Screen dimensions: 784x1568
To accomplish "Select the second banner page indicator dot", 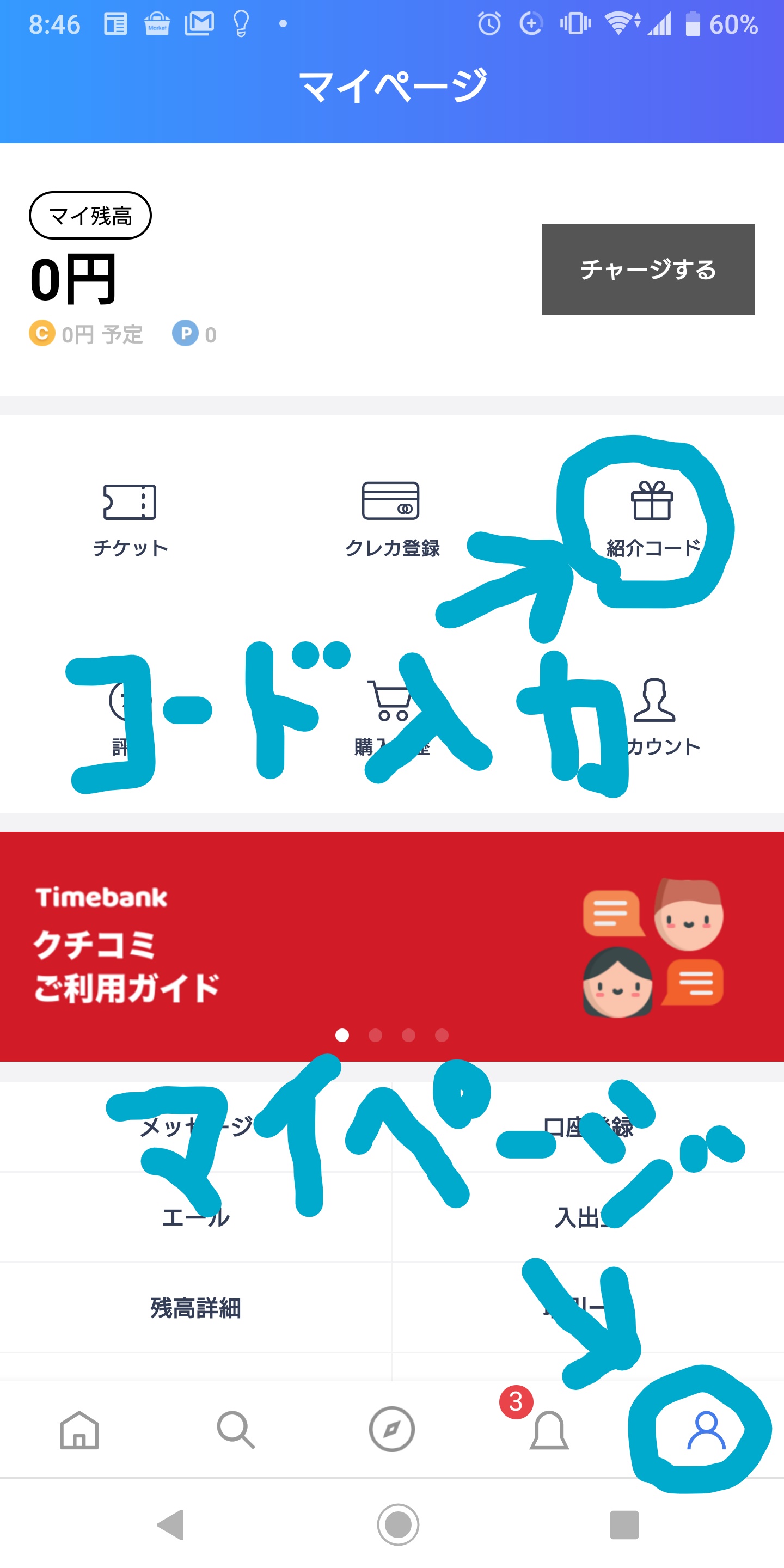I will coord(376,1036).
